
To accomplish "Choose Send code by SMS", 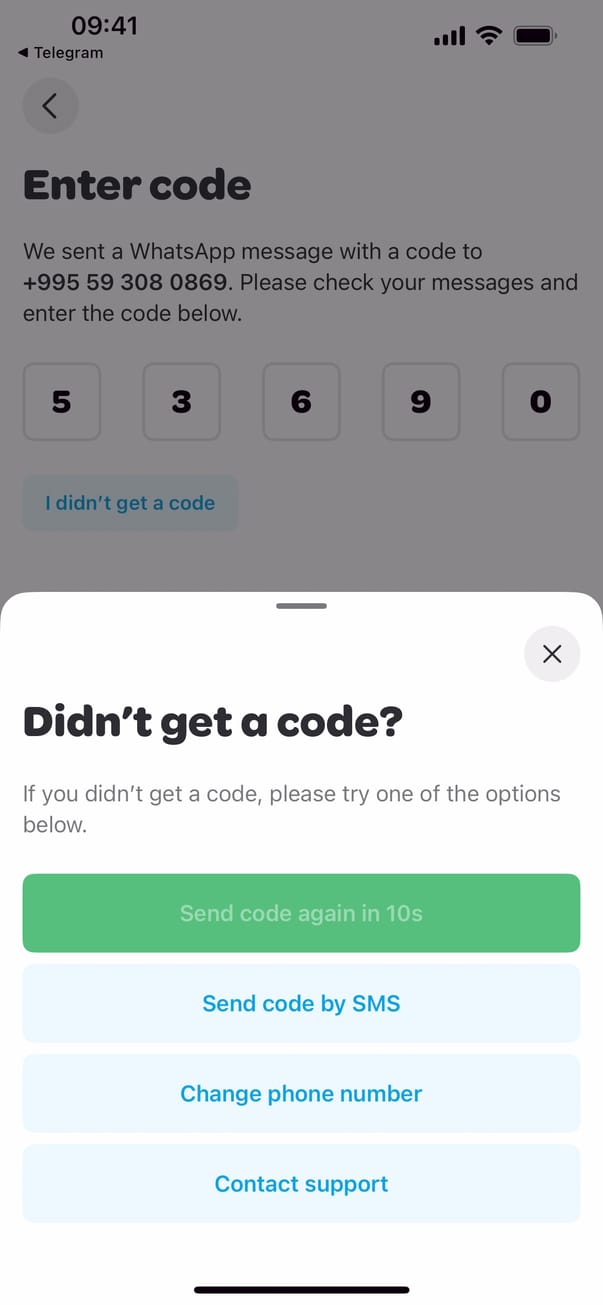I will 301,1003.
